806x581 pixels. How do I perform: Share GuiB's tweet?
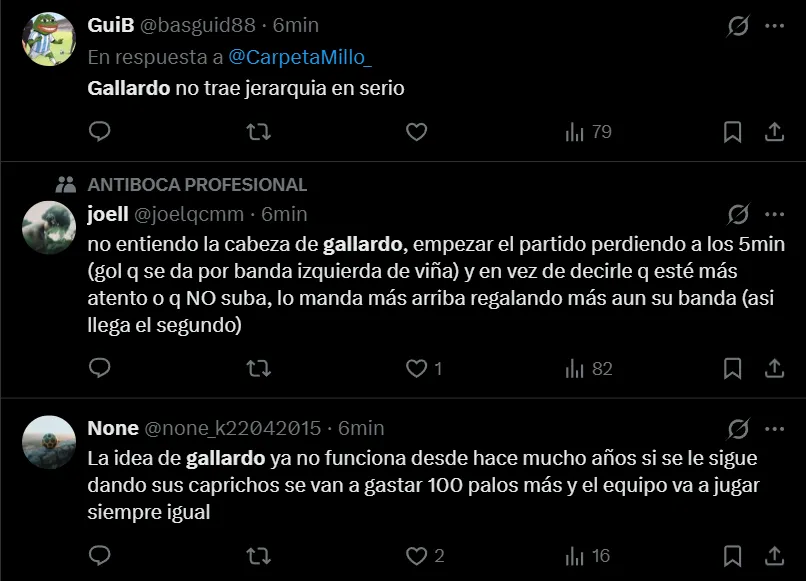pyautogui.click(x=773, y=132)
